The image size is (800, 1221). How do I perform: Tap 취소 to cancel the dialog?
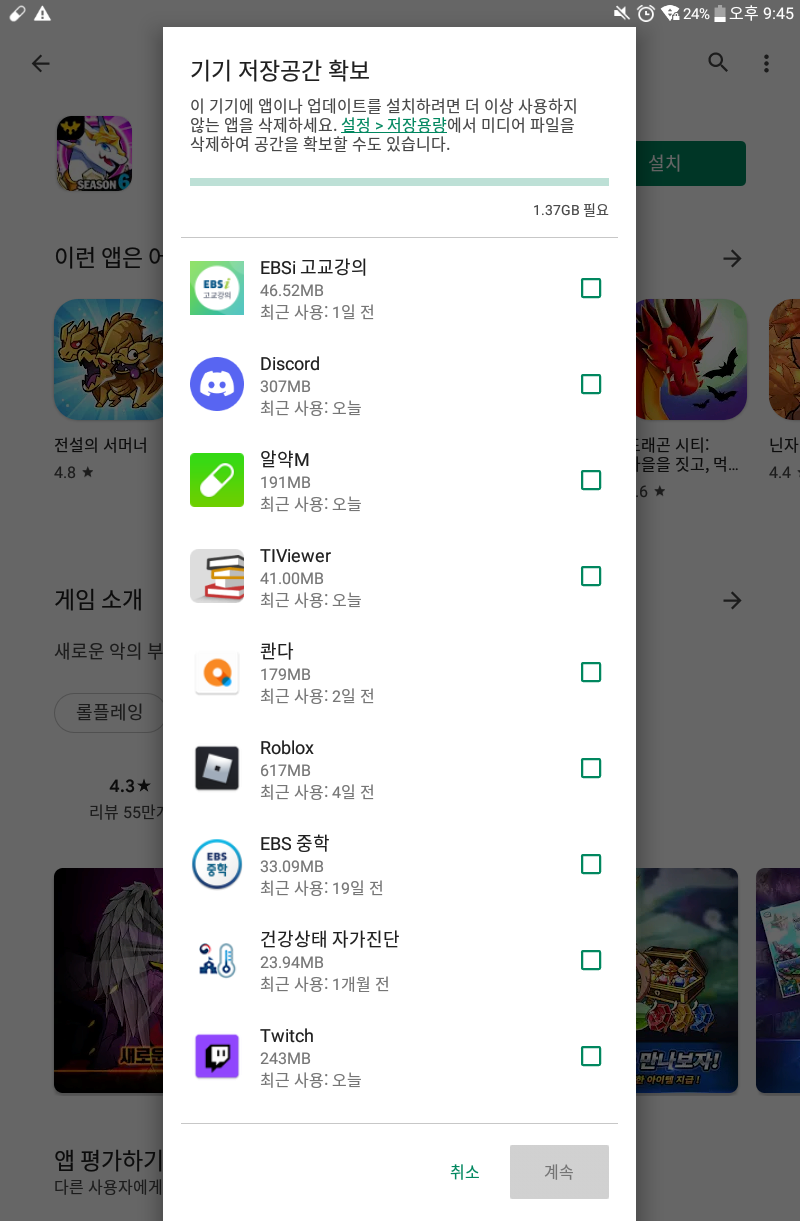tap(465, 1172)
